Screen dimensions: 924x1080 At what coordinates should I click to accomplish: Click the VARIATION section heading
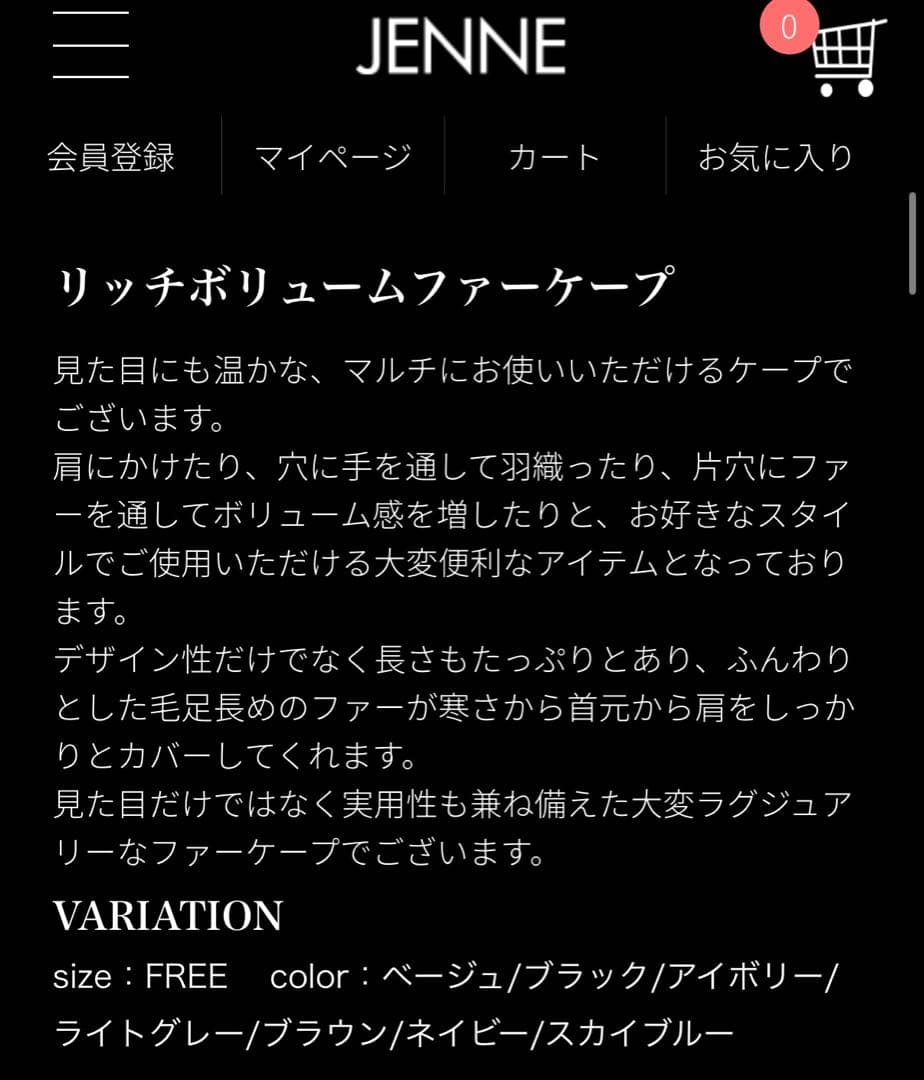[x=168, y=915]
